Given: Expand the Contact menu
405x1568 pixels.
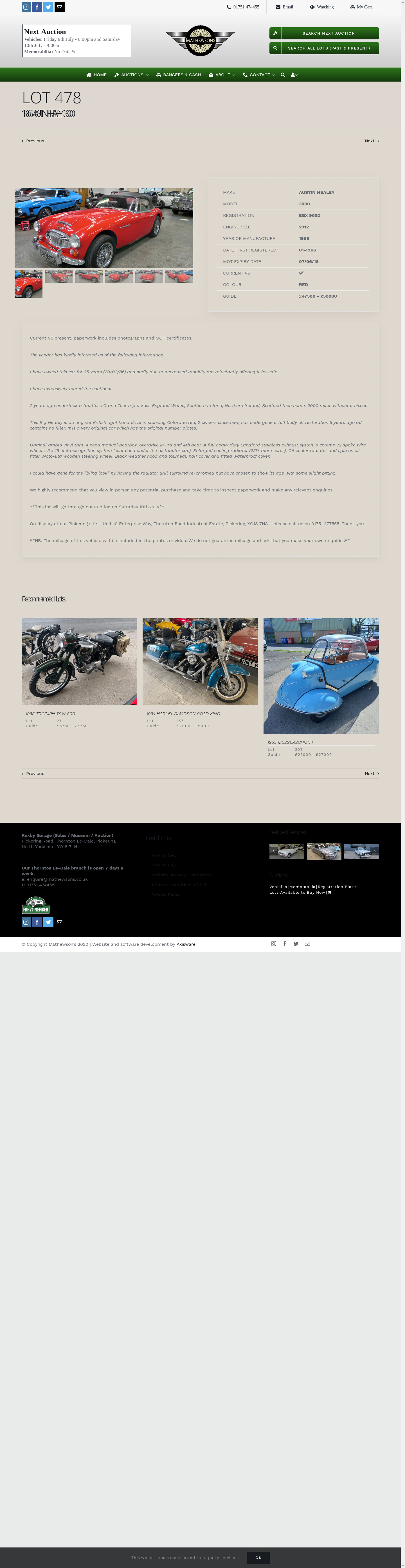Looking at the screenshot, I should (x=259, y=75).
